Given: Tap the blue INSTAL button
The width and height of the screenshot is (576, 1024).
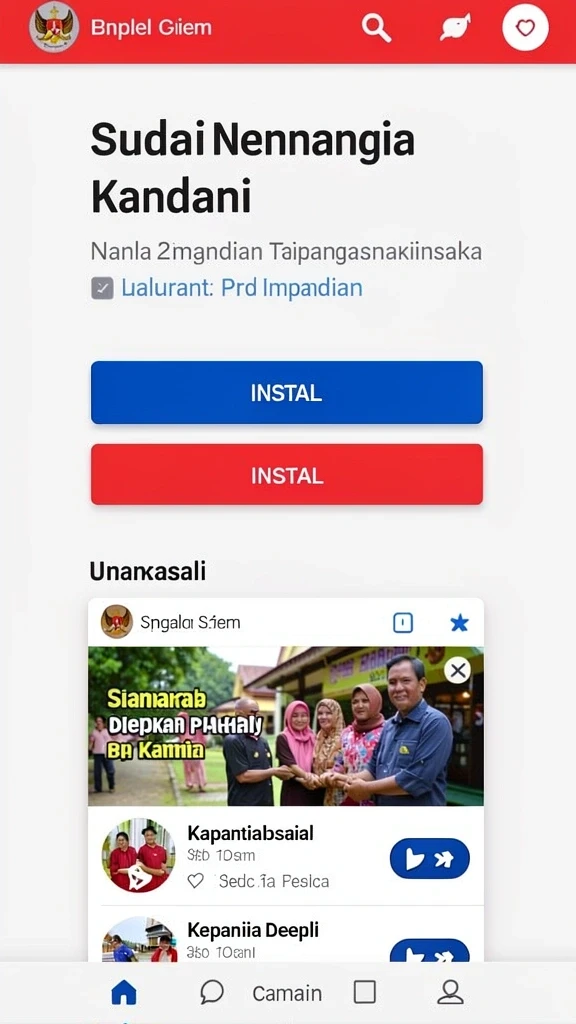Looking at the screenshot, I should 287,392.
